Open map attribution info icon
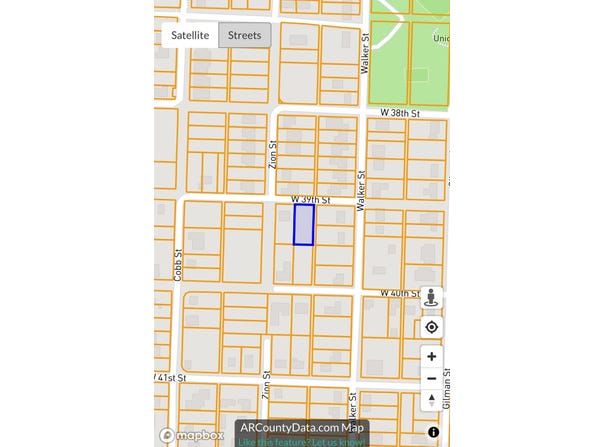The height and width of the screenshot is (447, 604). tap(433, 432)
